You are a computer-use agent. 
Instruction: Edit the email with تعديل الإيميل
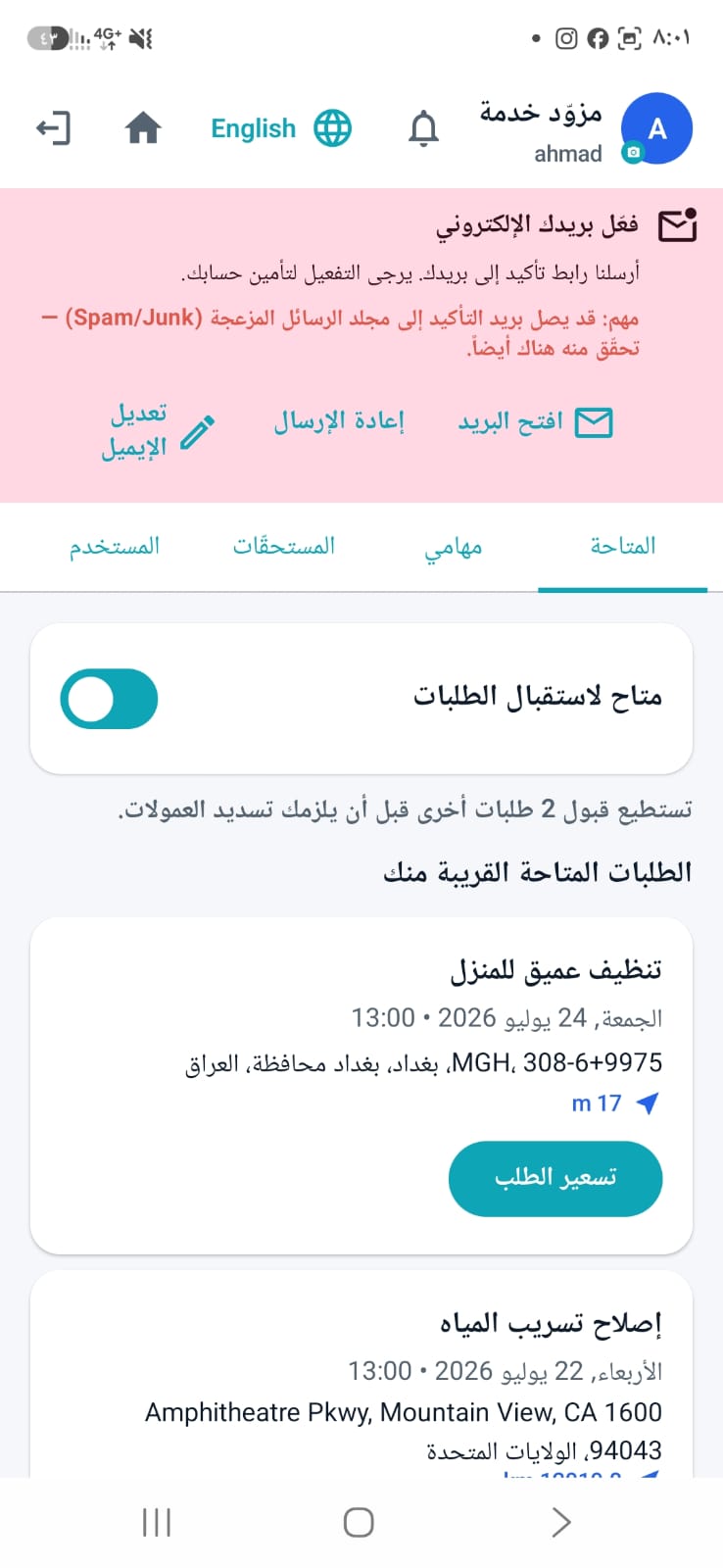pos(158,430)
